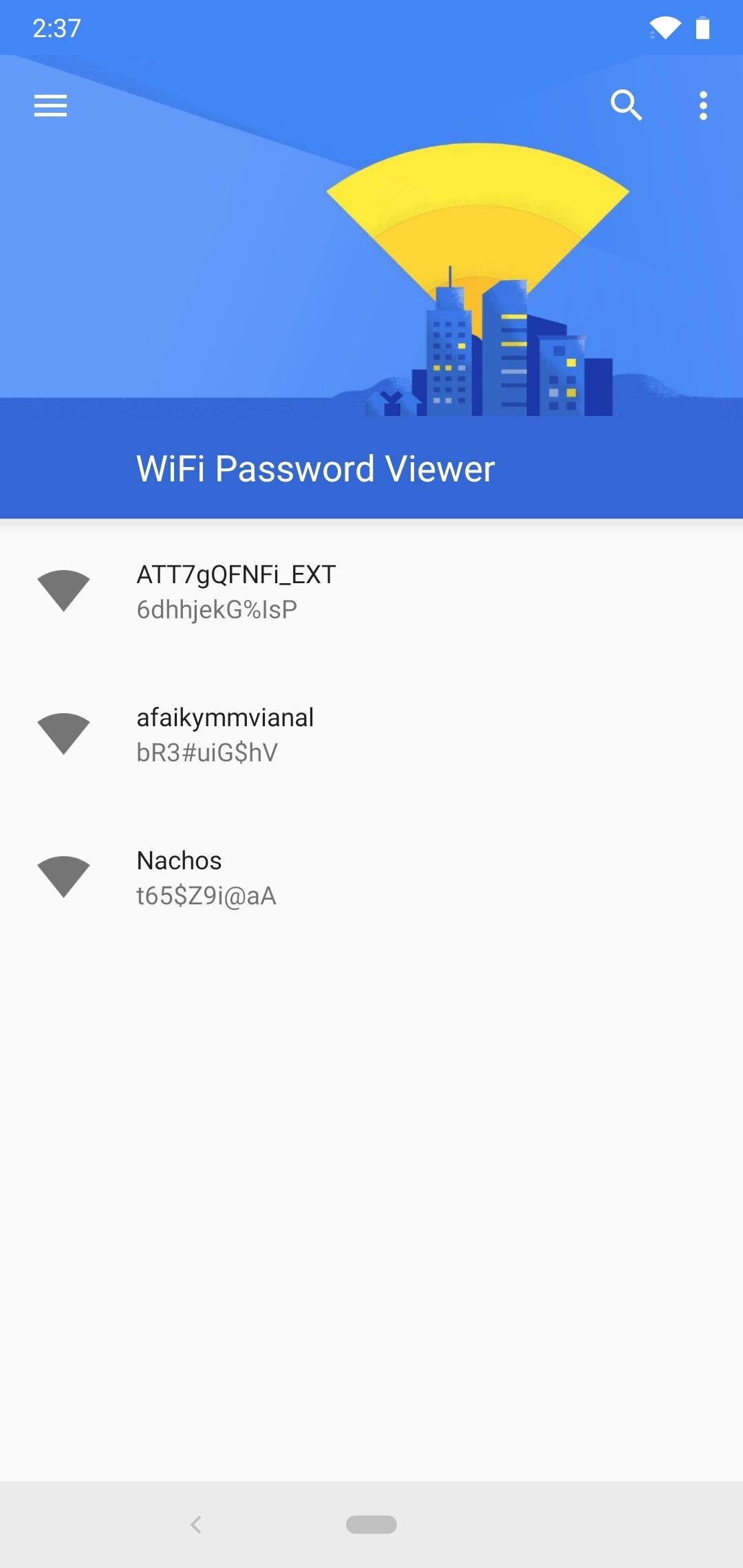Go back using the navigation bar arrow
743x1568 pixels.
click(x=196, y=1525)
